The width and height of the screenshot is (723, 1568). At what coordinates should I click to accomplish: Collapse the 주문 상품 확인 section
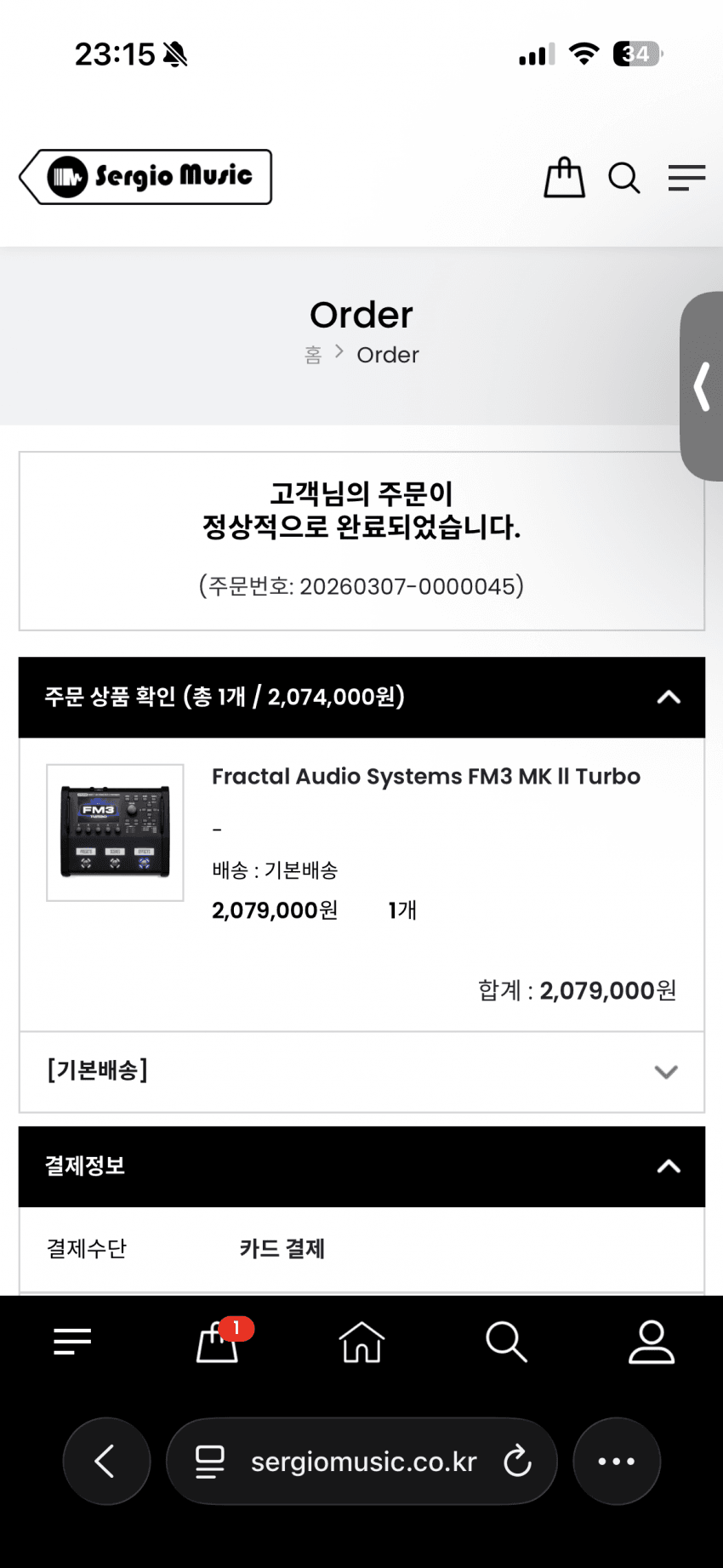pyautogui.click(x=669, y=698)
